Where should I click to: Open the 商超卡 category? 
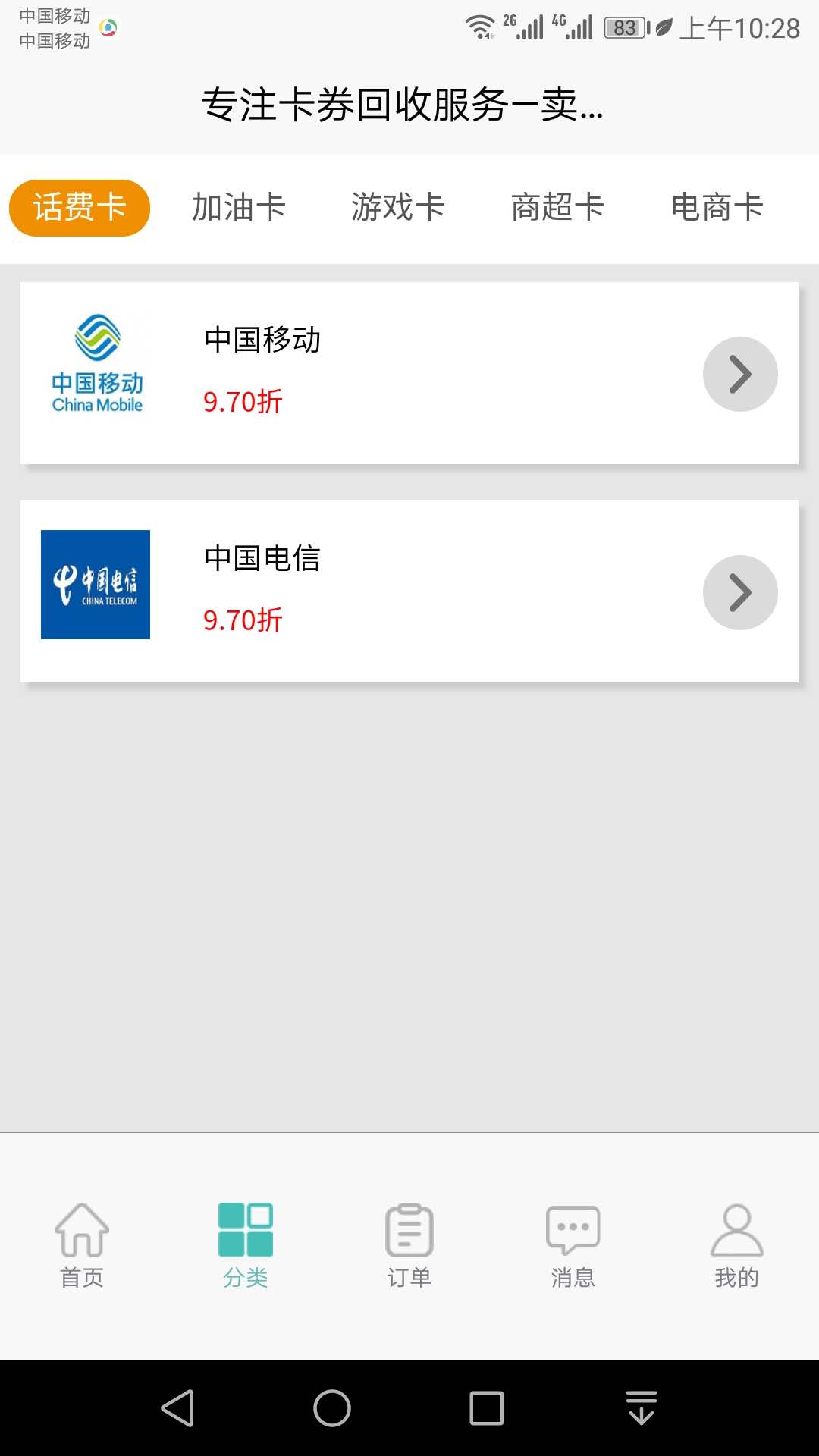tap(557, 208)
